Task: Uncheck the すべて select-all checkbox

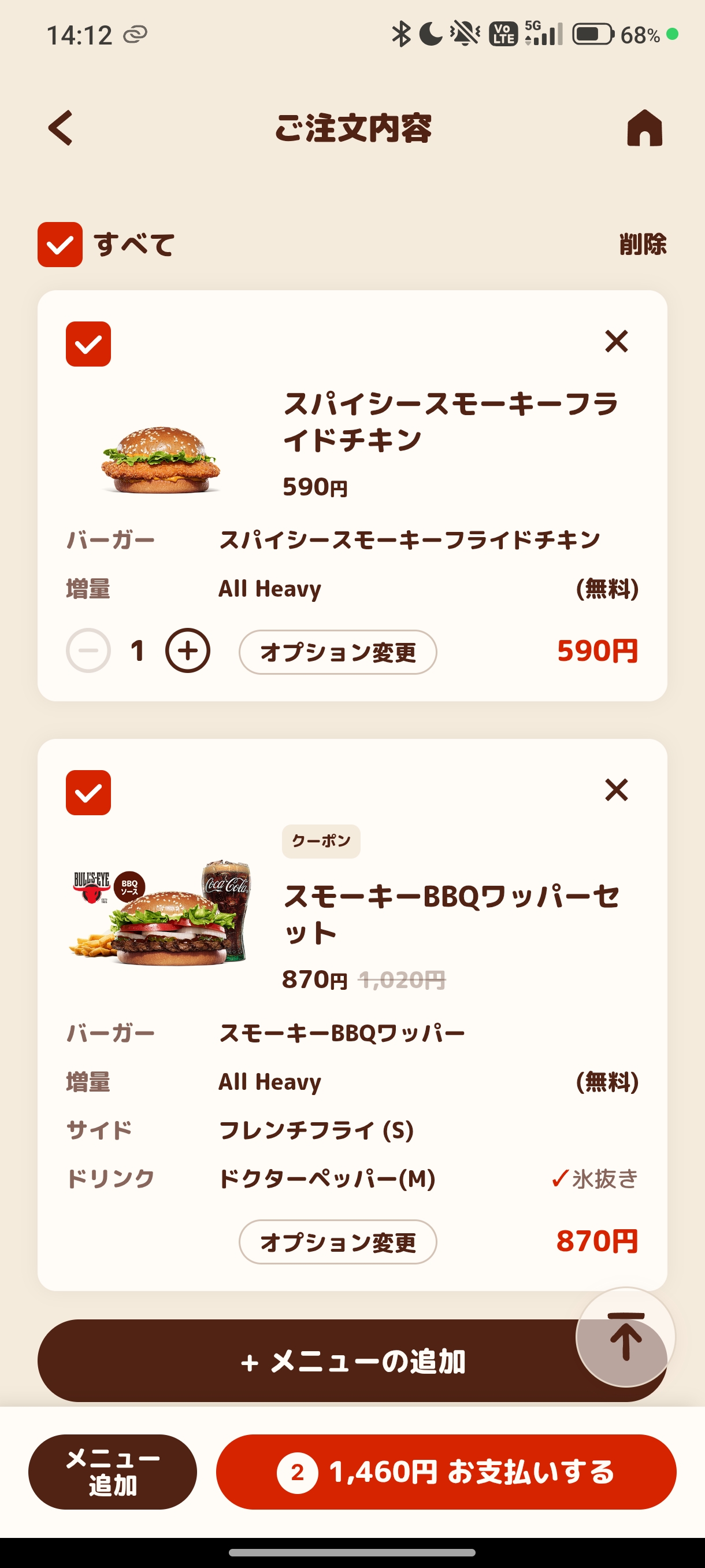Action: tap(60, 245)
